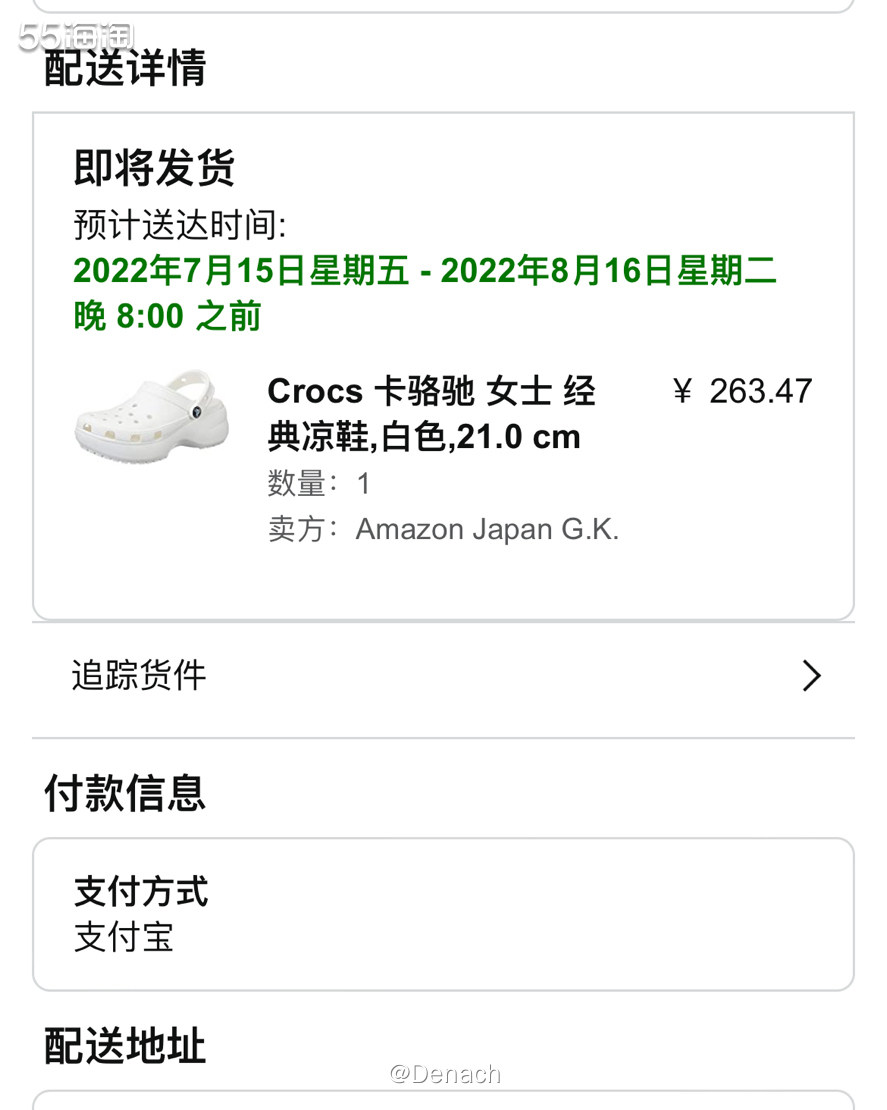Tap the 支付宝 payment method entry
The image size is (887, 1110).
point(123,938)
